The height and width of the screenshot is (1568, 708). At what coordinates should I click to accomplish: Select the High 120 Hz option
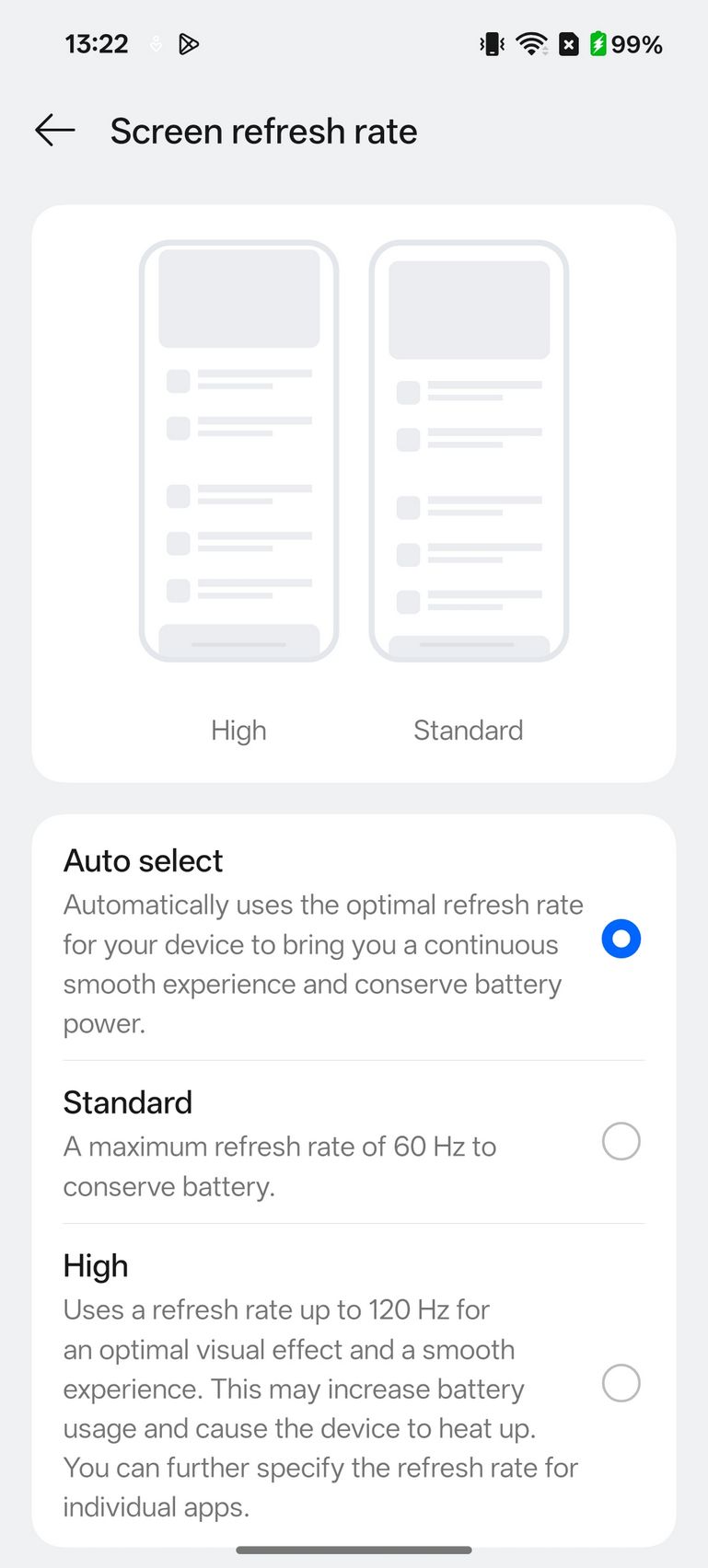(354, 1384)
